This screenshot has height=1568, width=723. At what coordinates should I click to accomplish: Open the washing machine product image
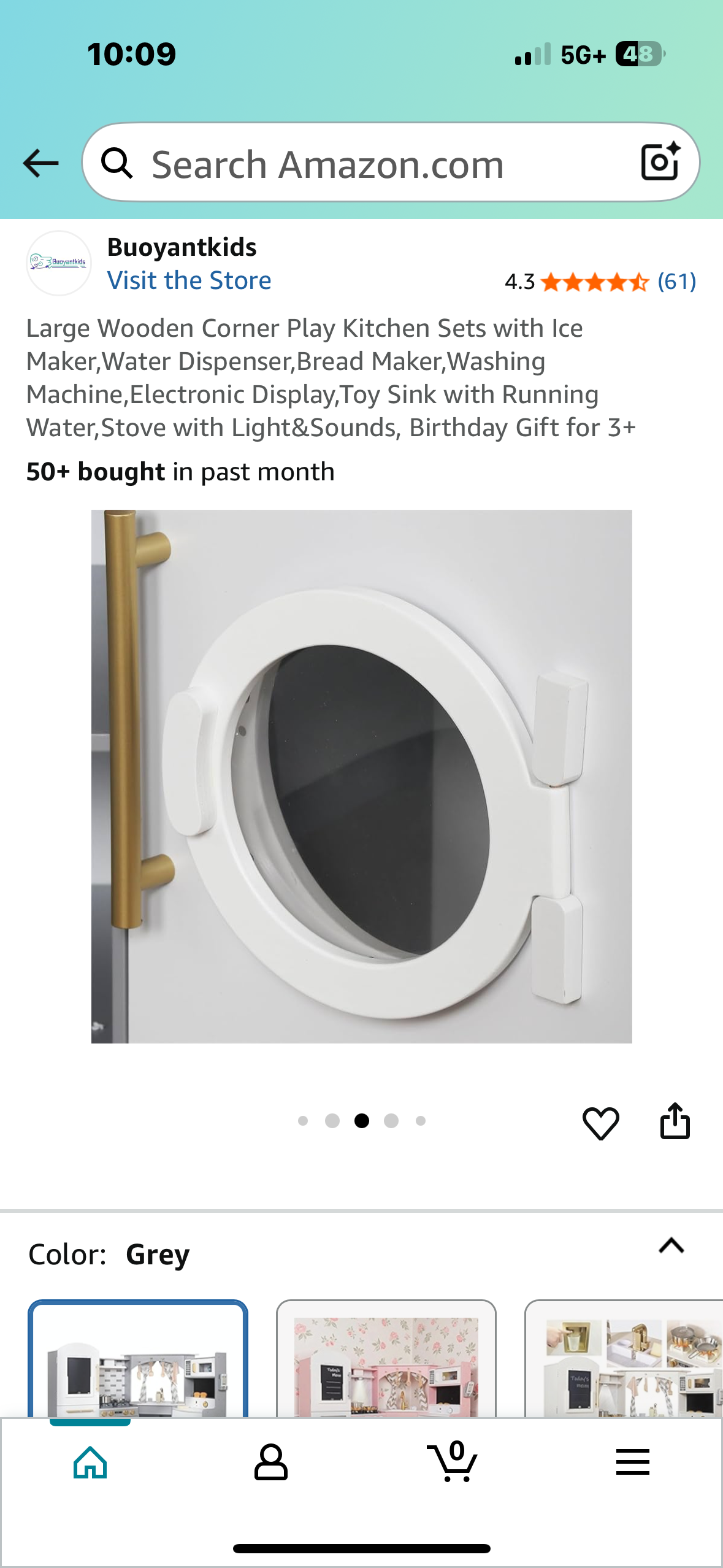point(361,776)
